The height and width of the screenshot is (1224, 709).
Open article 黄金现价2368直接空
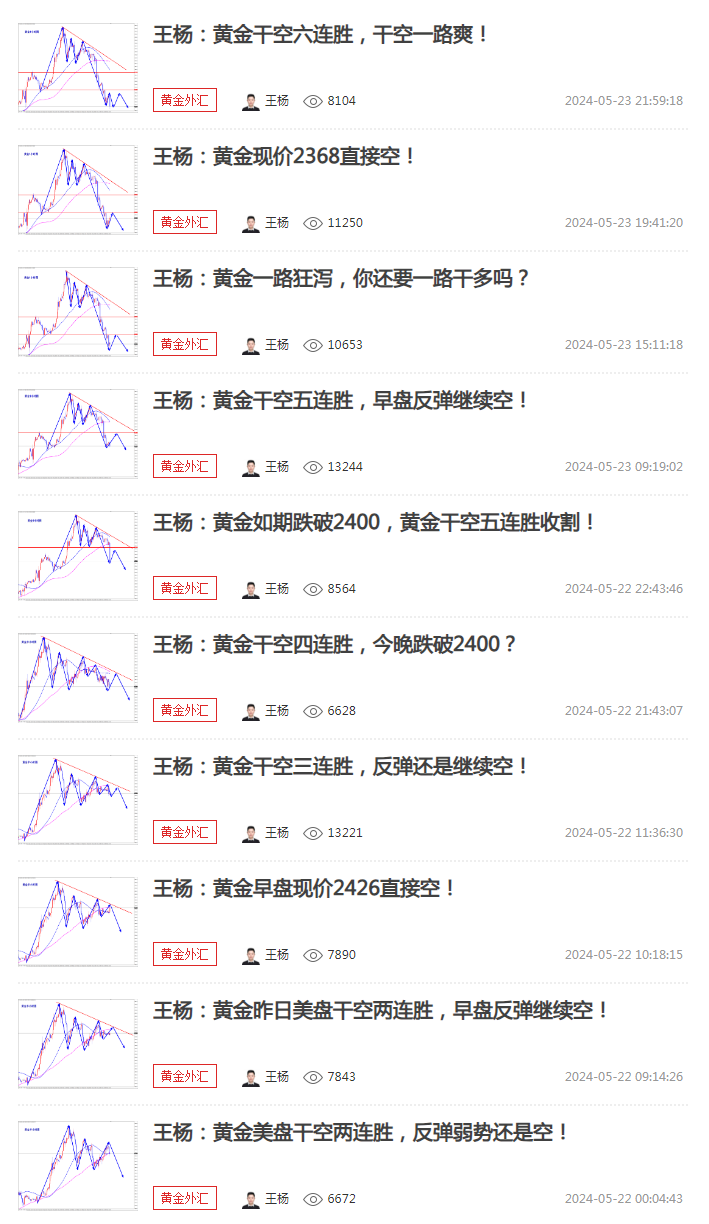[284, 157]
